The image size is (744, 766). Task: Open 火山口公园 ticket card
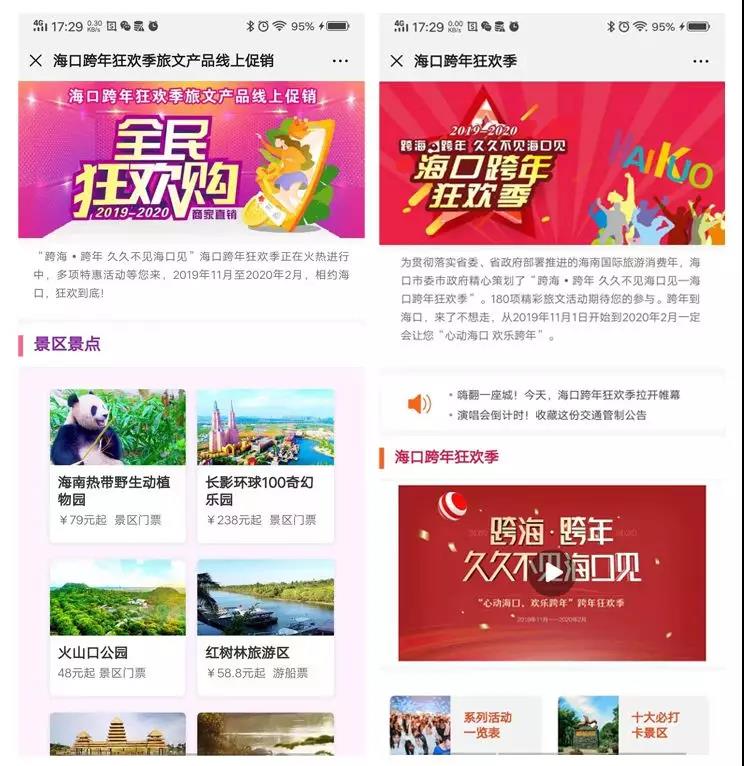118,627
